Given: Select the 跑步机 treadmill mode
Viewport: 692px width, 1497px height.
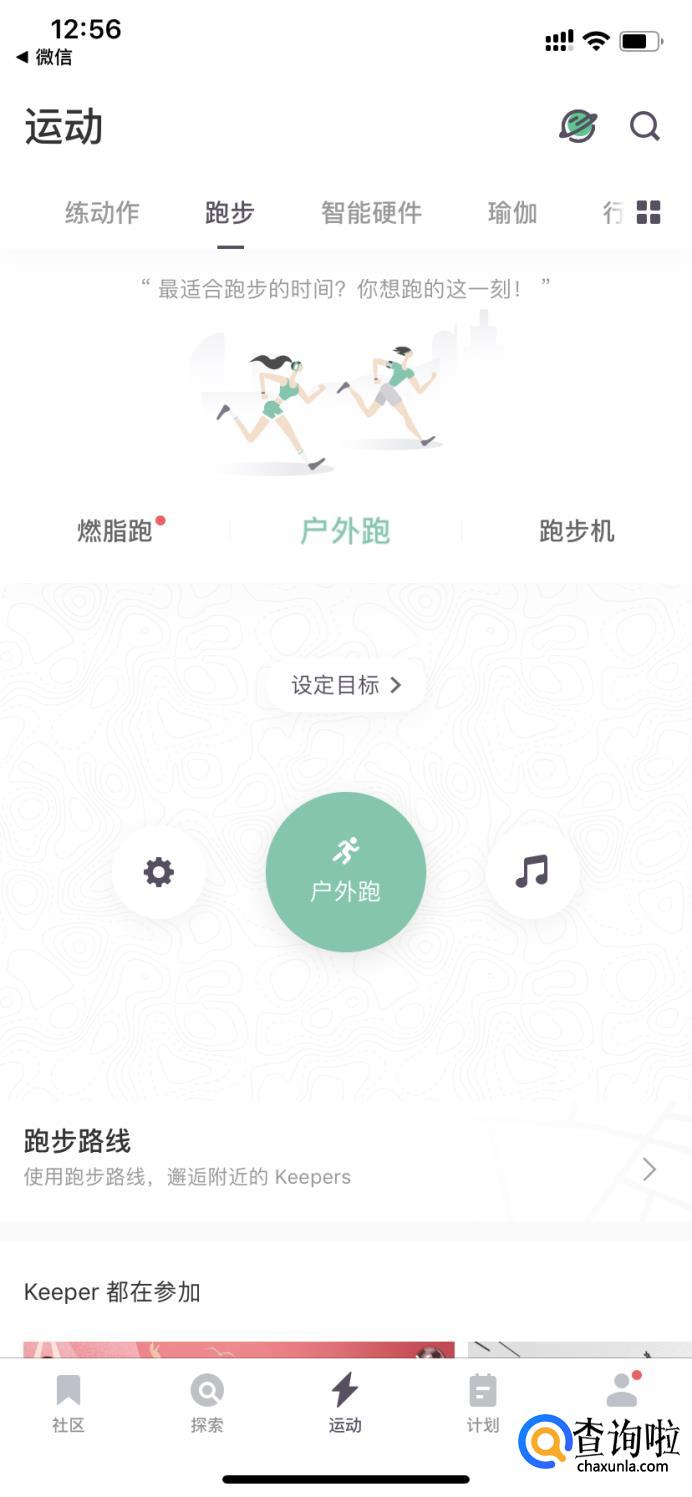Looking at the screenshot, I should tap(576, 531).
